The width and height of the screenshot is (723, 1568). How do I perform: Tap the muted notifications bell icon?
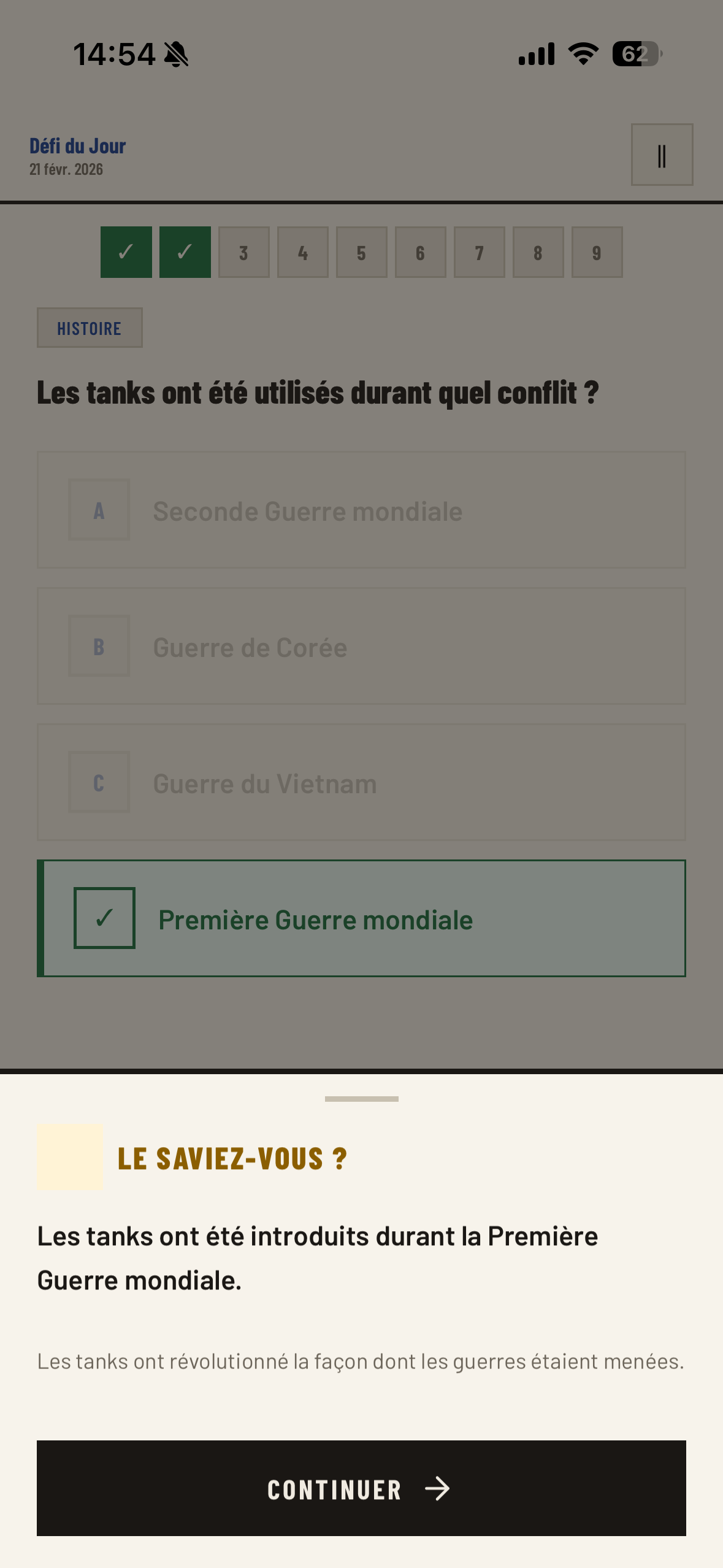pyautogui.click(x=177, y=54)
